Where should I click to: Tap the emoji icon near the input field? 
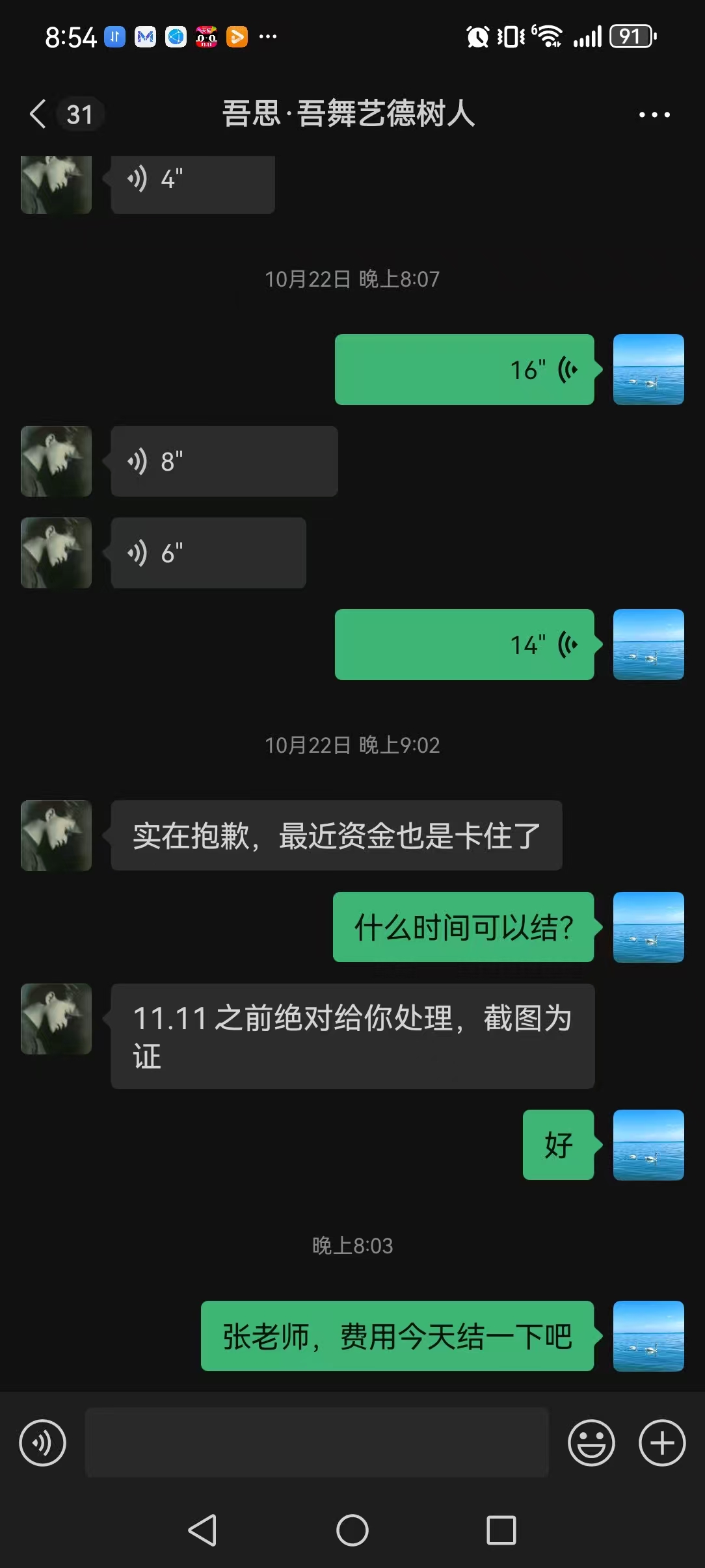pyautogui.click(x=591, y=1443)
